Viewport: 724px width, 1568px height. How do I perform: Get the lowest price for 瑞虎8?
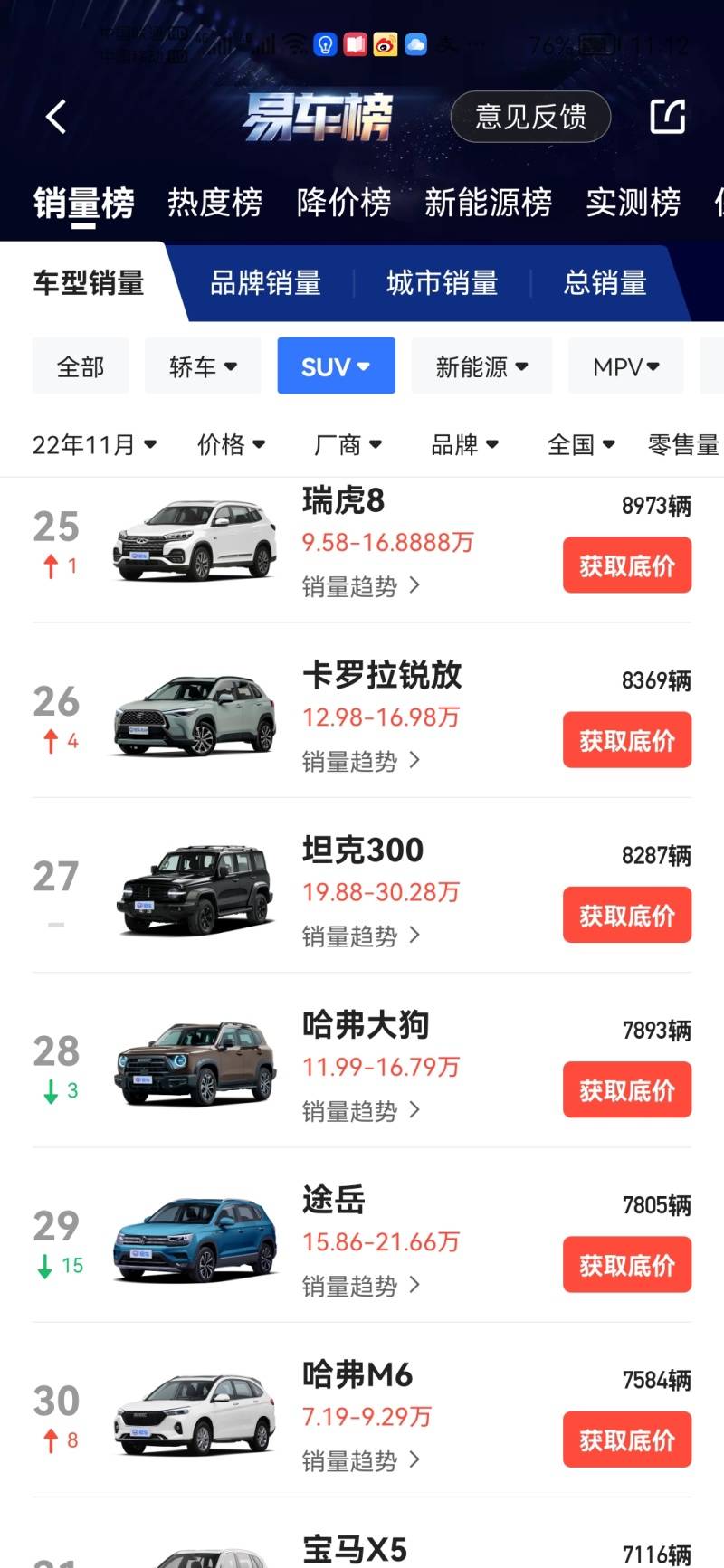click(626, 565)
